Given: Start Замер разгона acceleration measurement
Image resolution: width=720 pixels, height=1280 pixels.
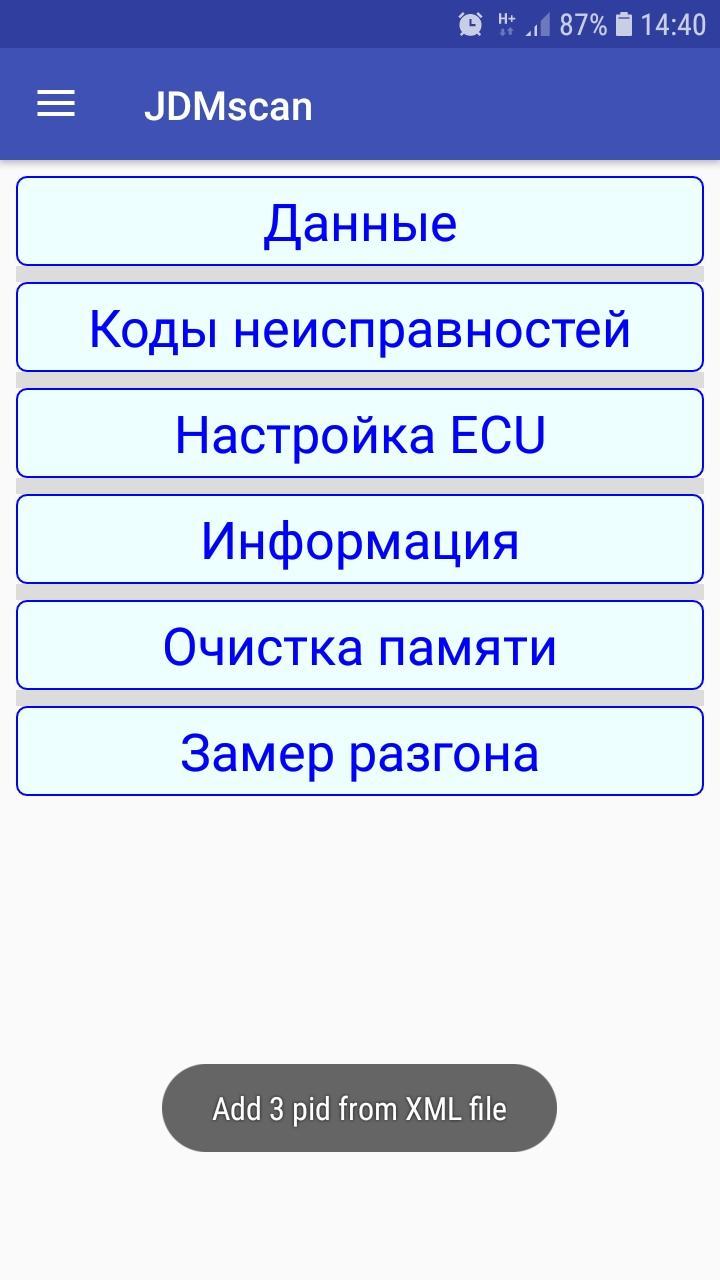Looking at the screenshot, I should [x=359, y=751].
